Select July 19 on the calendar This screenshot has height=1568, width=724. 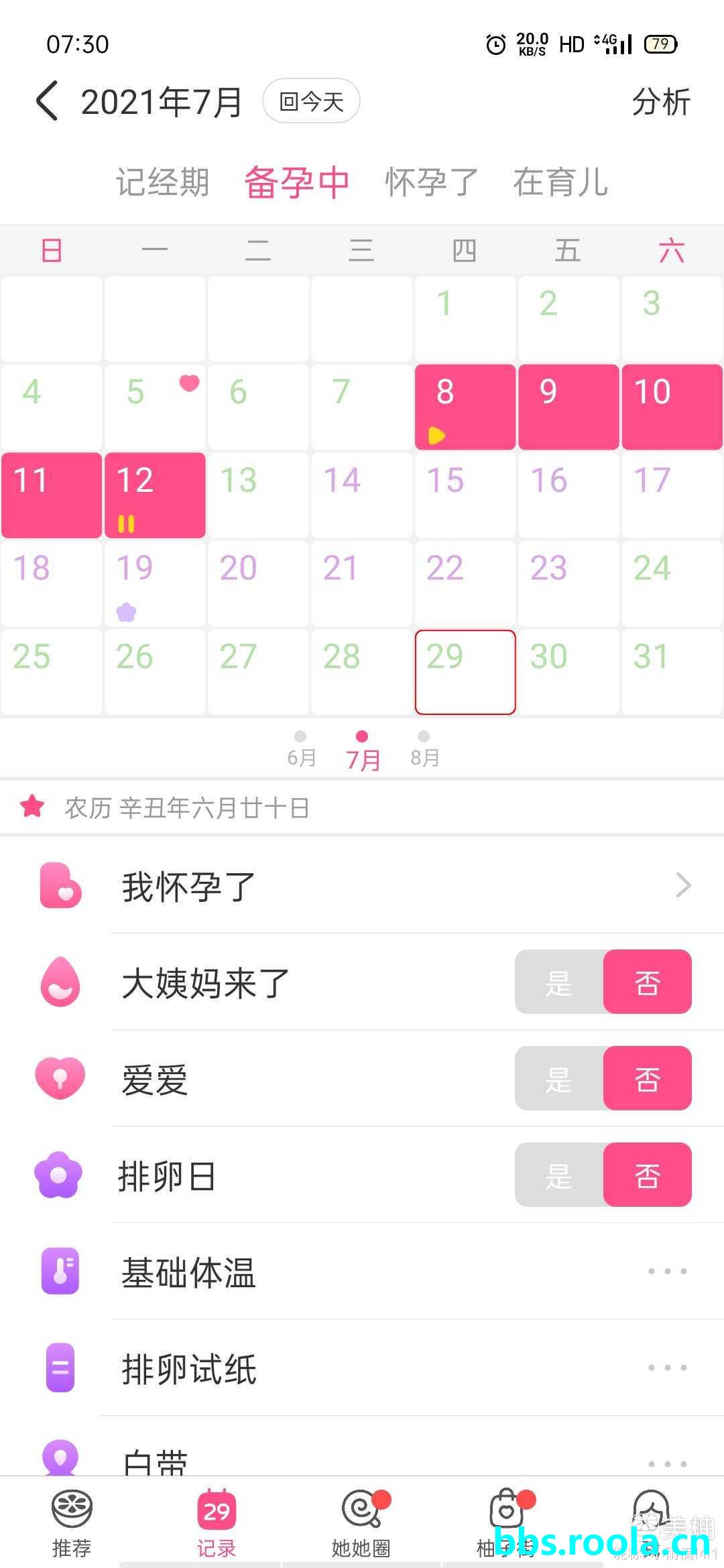coord(155,584)
